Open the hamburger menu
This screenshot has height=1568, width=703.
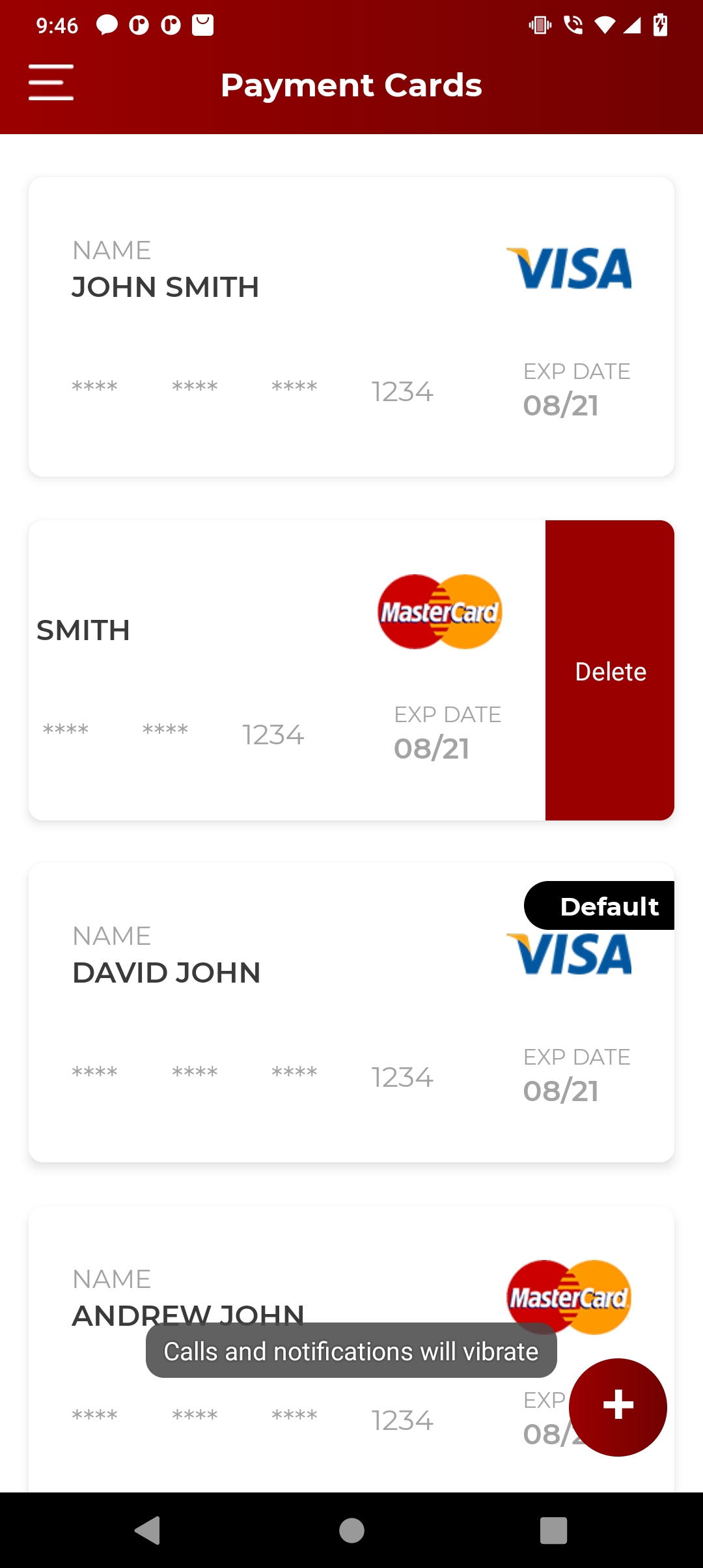point(51,83)
